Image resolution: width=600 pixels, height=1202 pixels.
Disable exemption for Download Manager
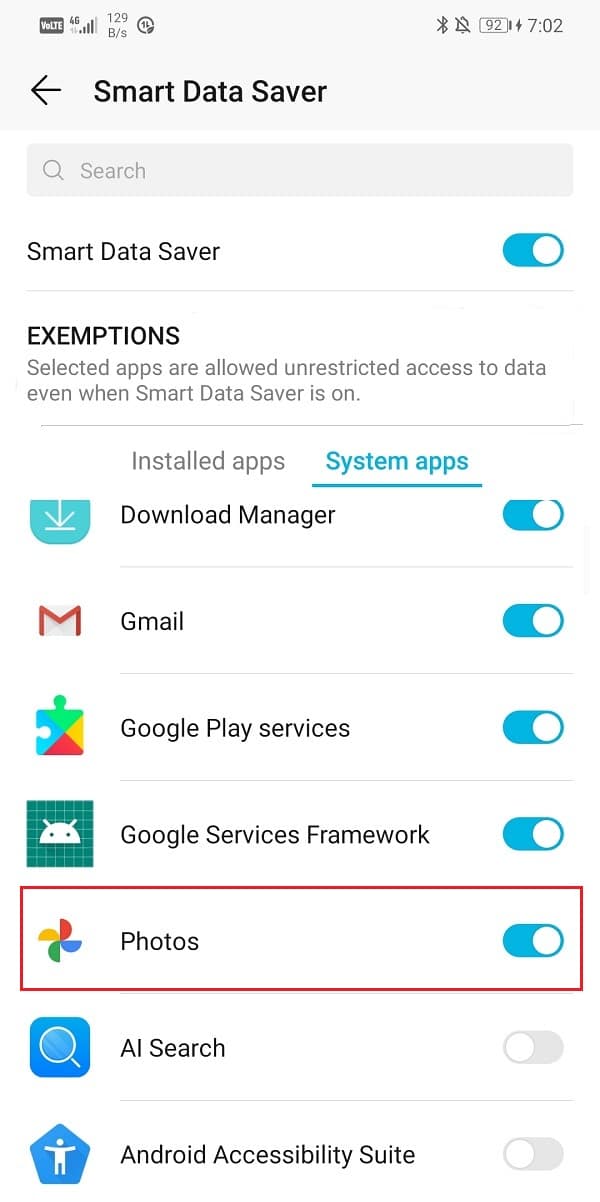[533, 515]
